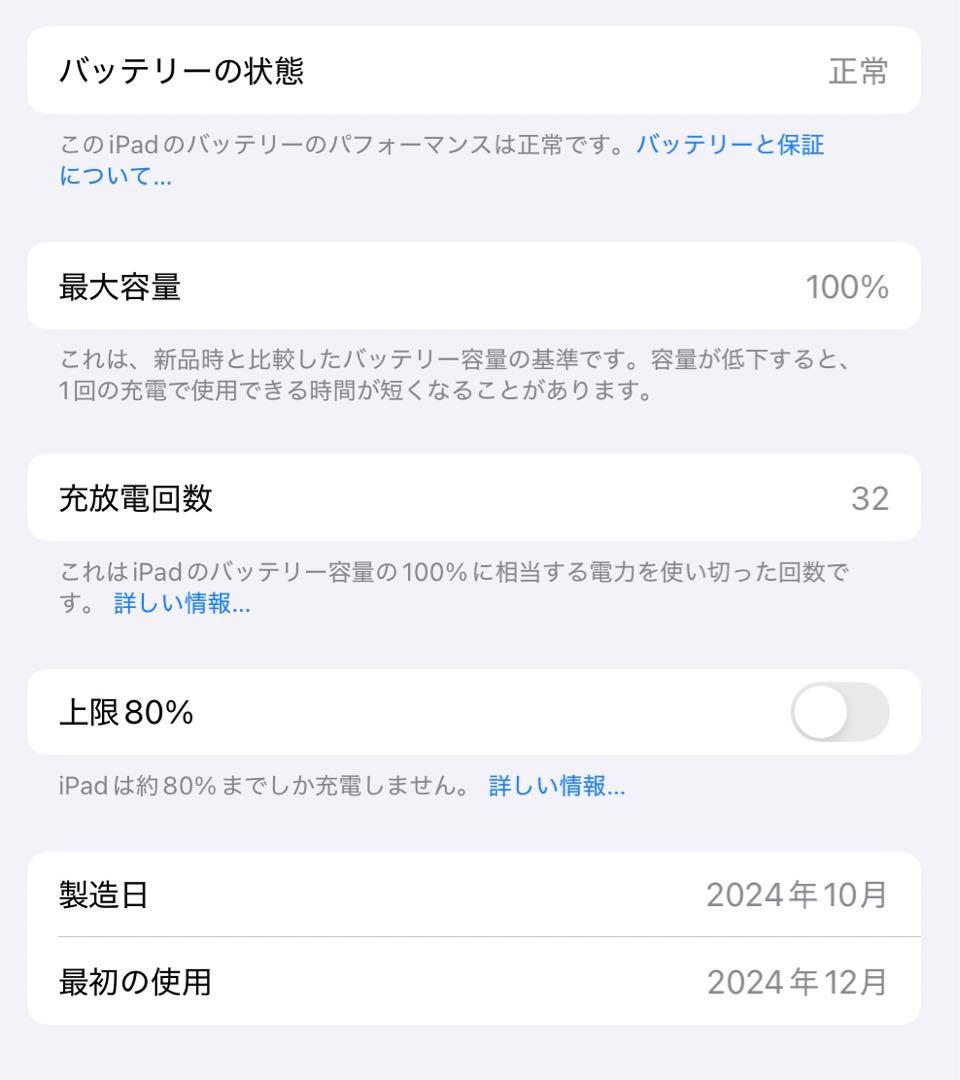The image size is (960, 1080).
Task: Select the 最大容量 row
Action: (480, 288)
